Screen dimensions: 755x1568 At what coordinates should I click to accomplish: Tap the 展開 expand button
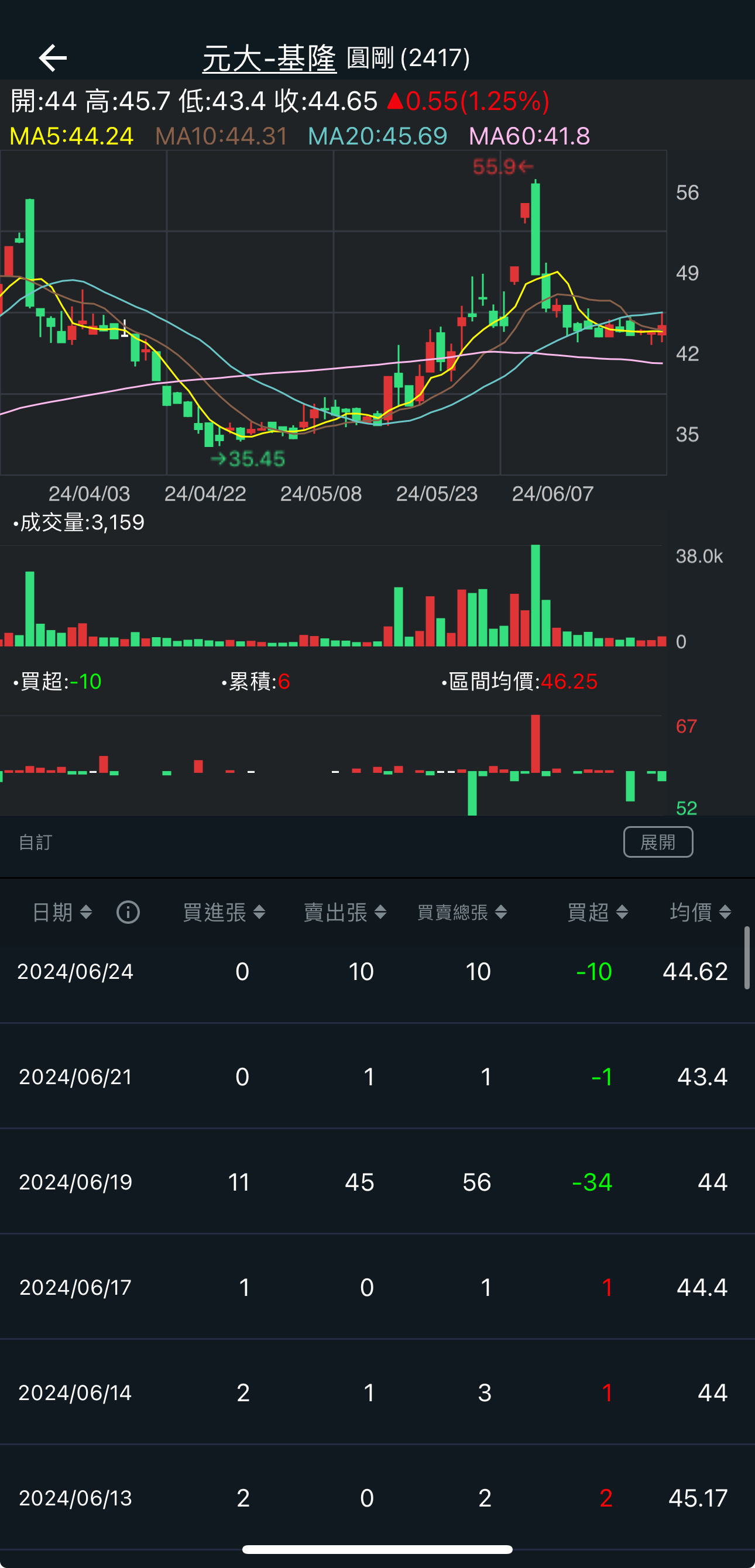(x=658, y=842)
